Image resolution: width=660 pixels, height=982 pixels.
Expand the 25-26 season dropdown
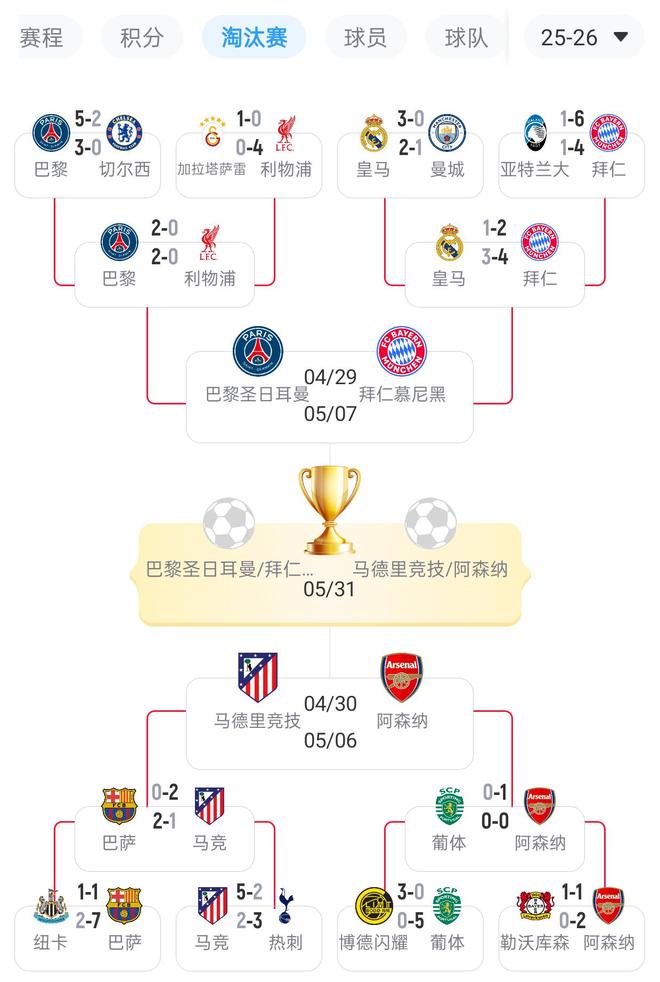[x=584, y=38]
